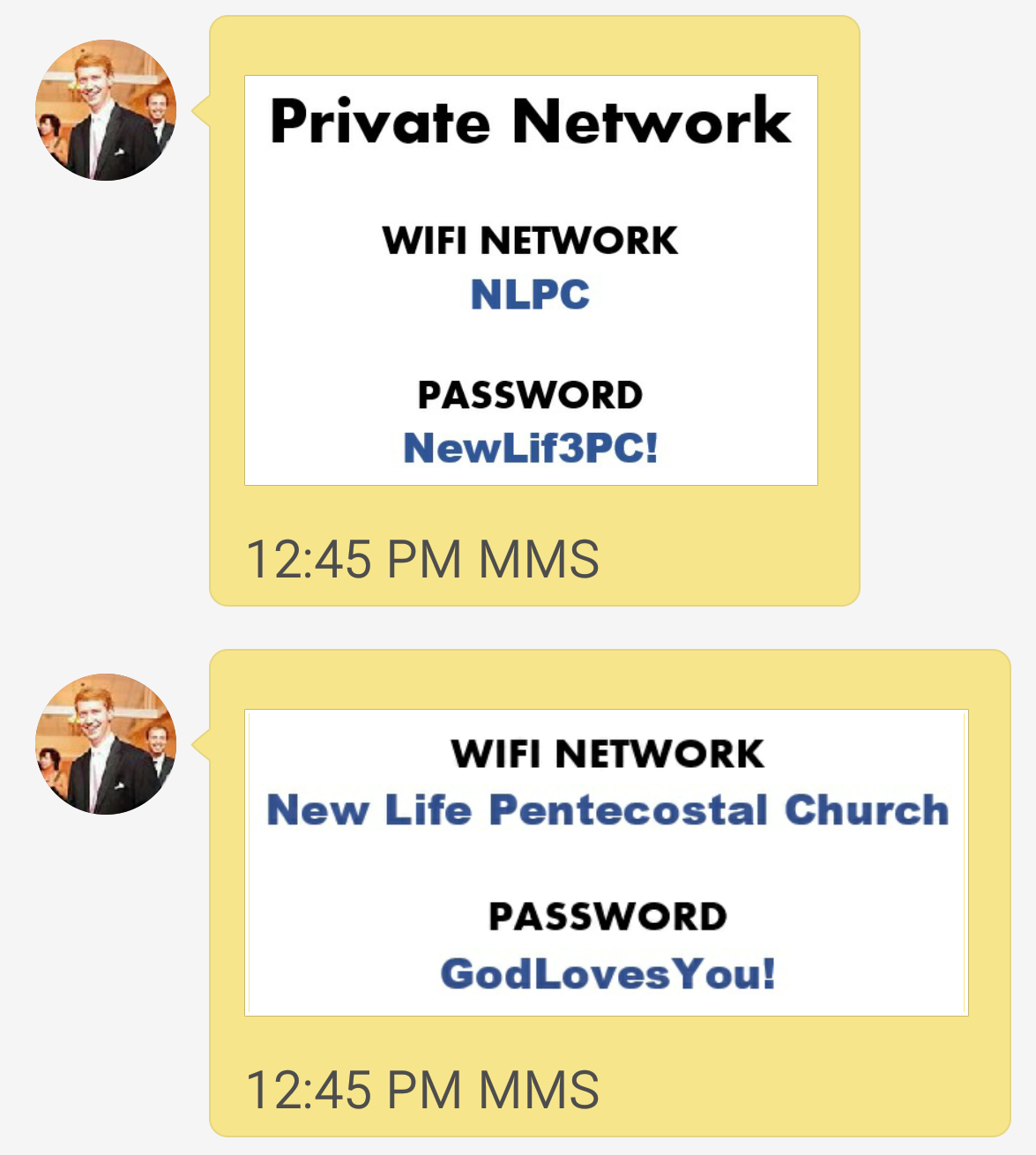
Task: Tap sender's avatar beside the Private Network message
Action: tap(106, 110)
